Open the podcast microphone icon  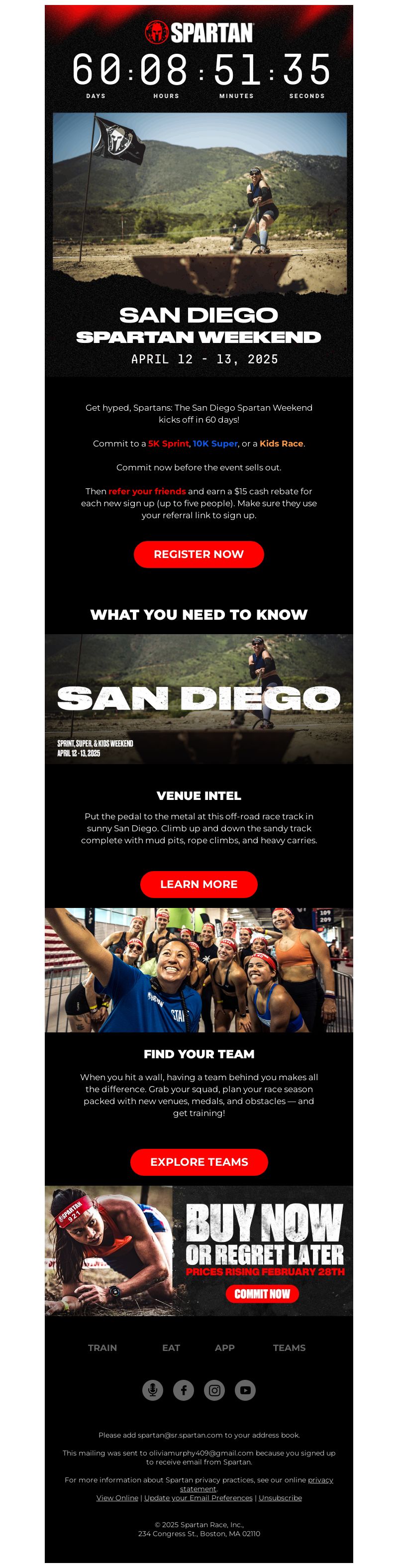(153, 1390)
